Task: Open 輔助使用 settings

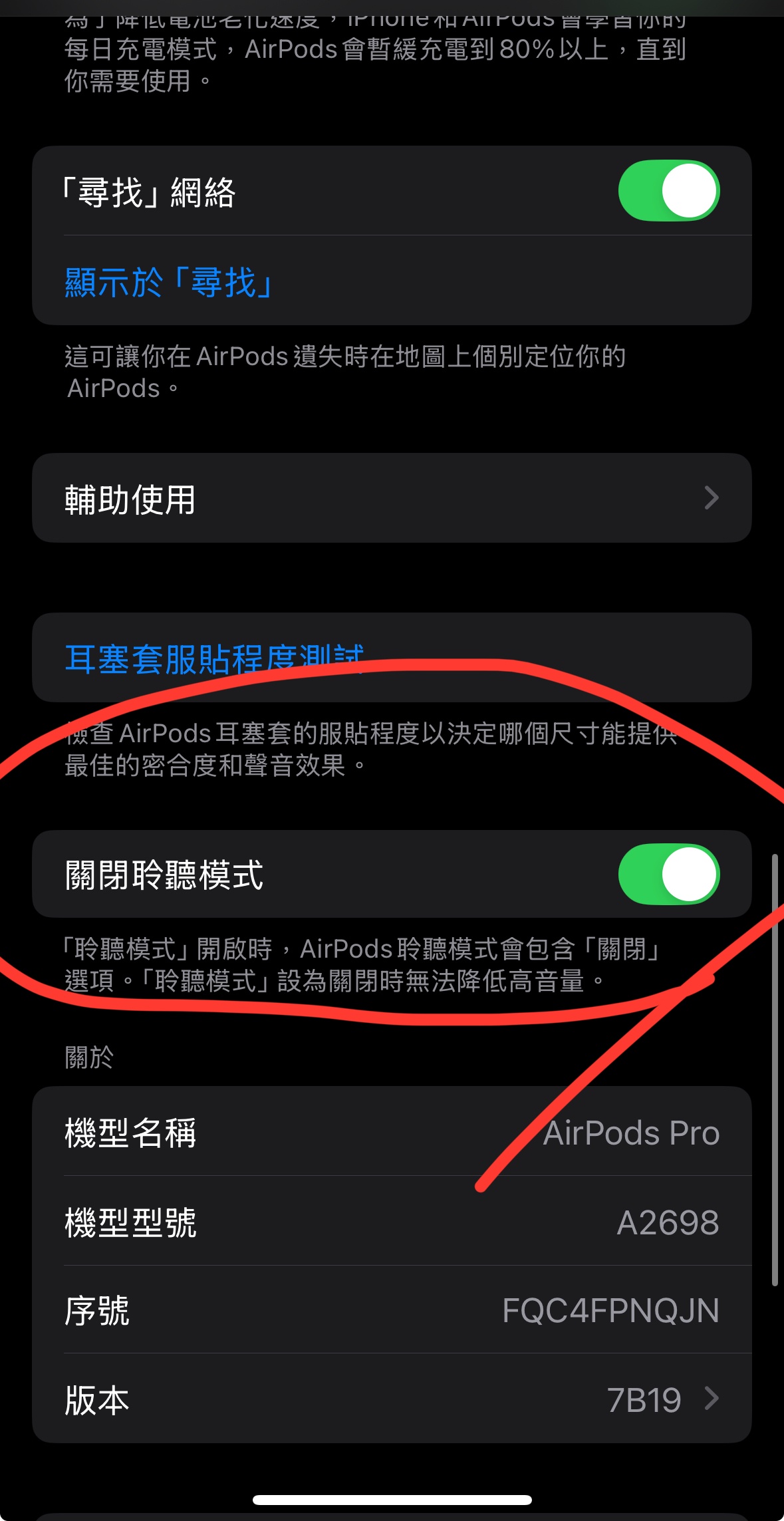Action: click(x=391, y=498)
